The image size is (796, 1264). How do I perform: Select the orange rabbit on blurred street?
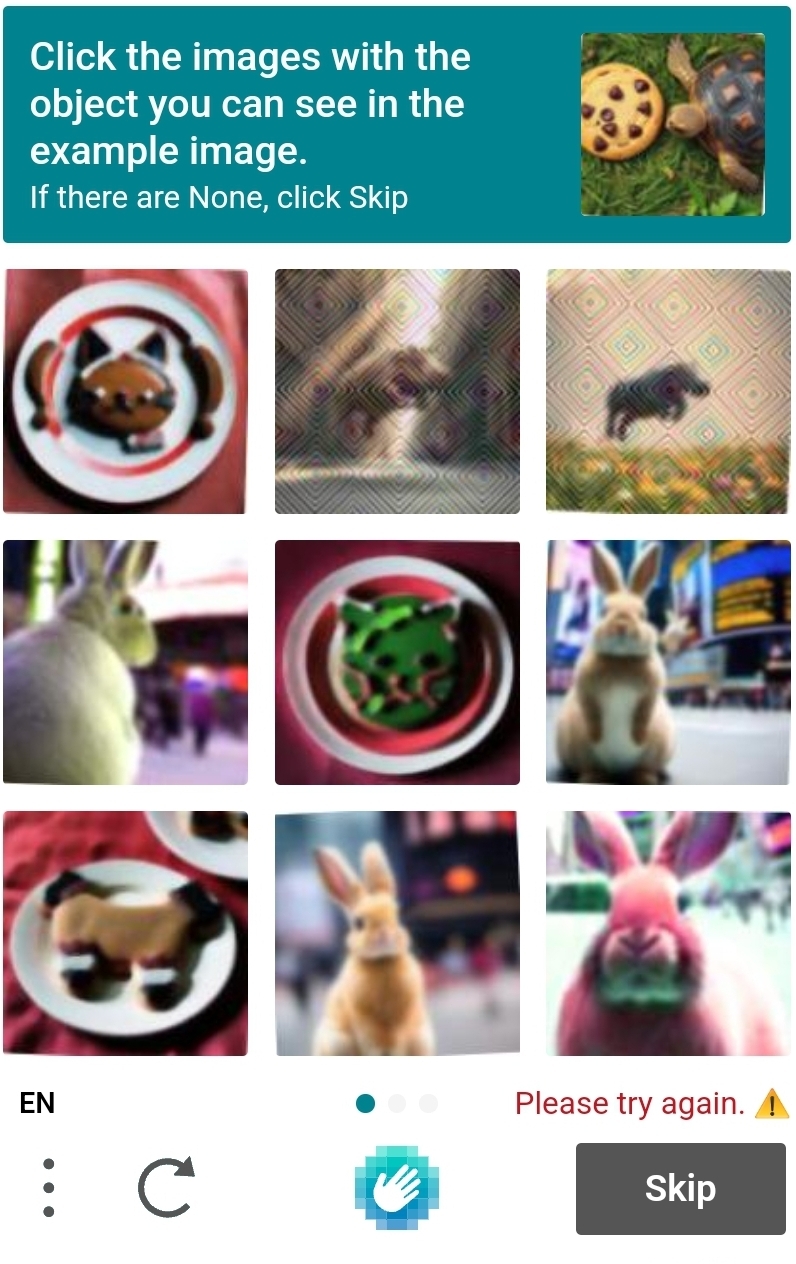(397, 933)
